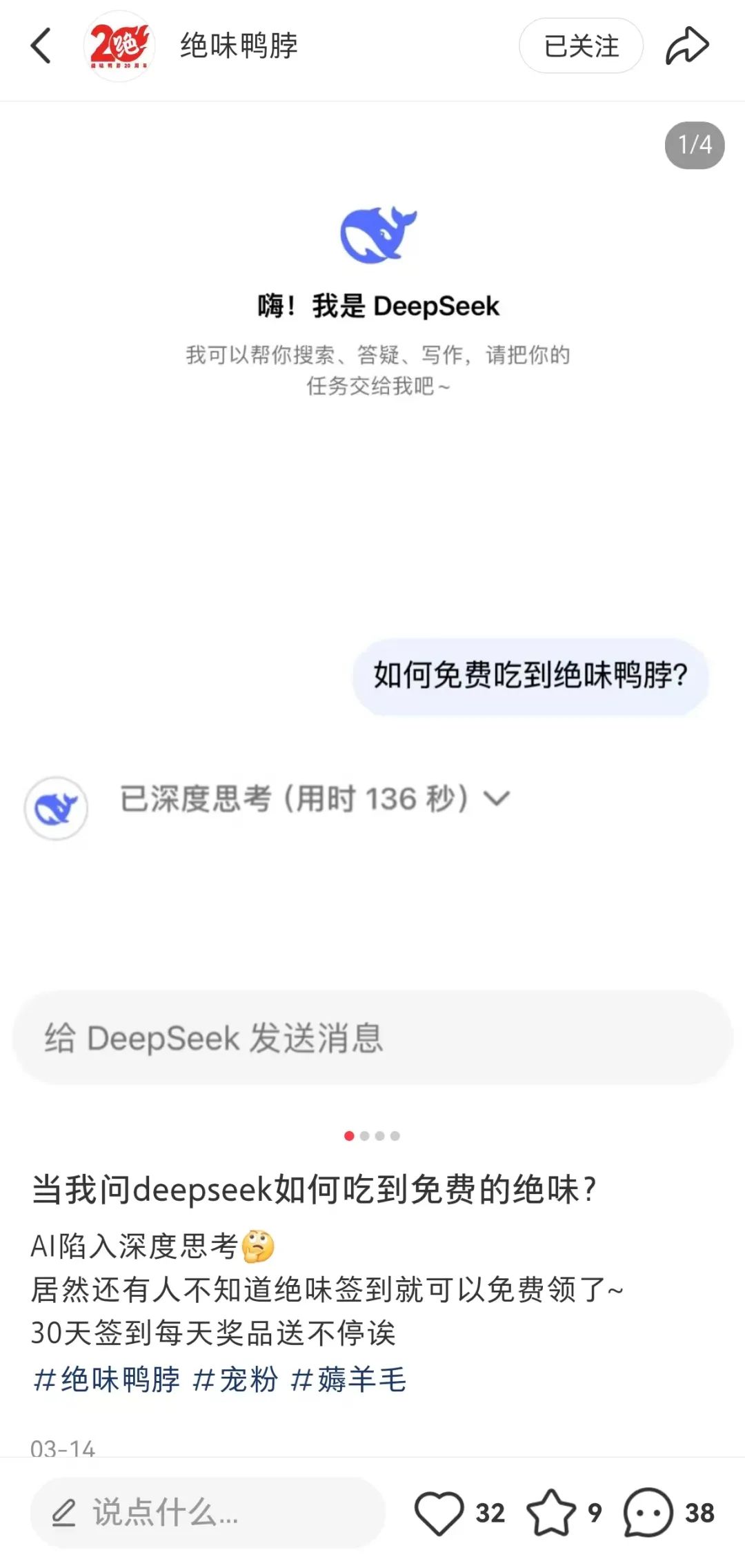Save post with the star icon

[550, 1513]
